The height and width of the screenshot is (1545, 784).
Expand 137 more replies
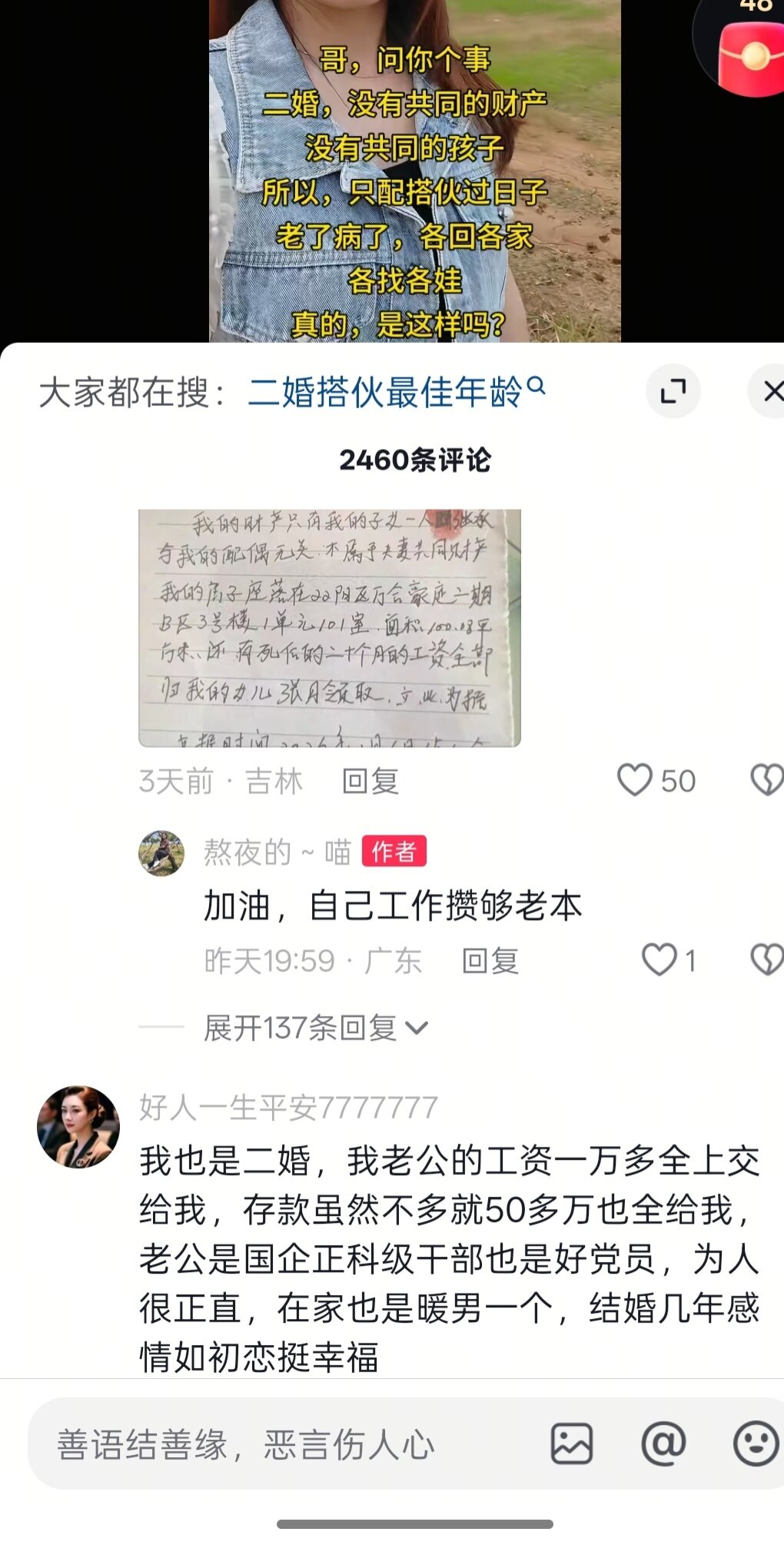click(315, 1028)
